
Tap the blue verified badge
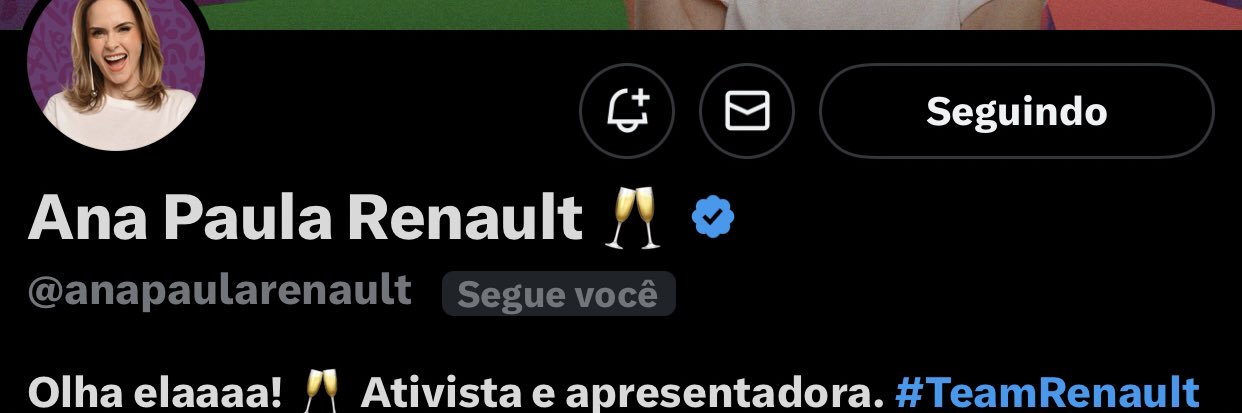(x=713, y=217)
